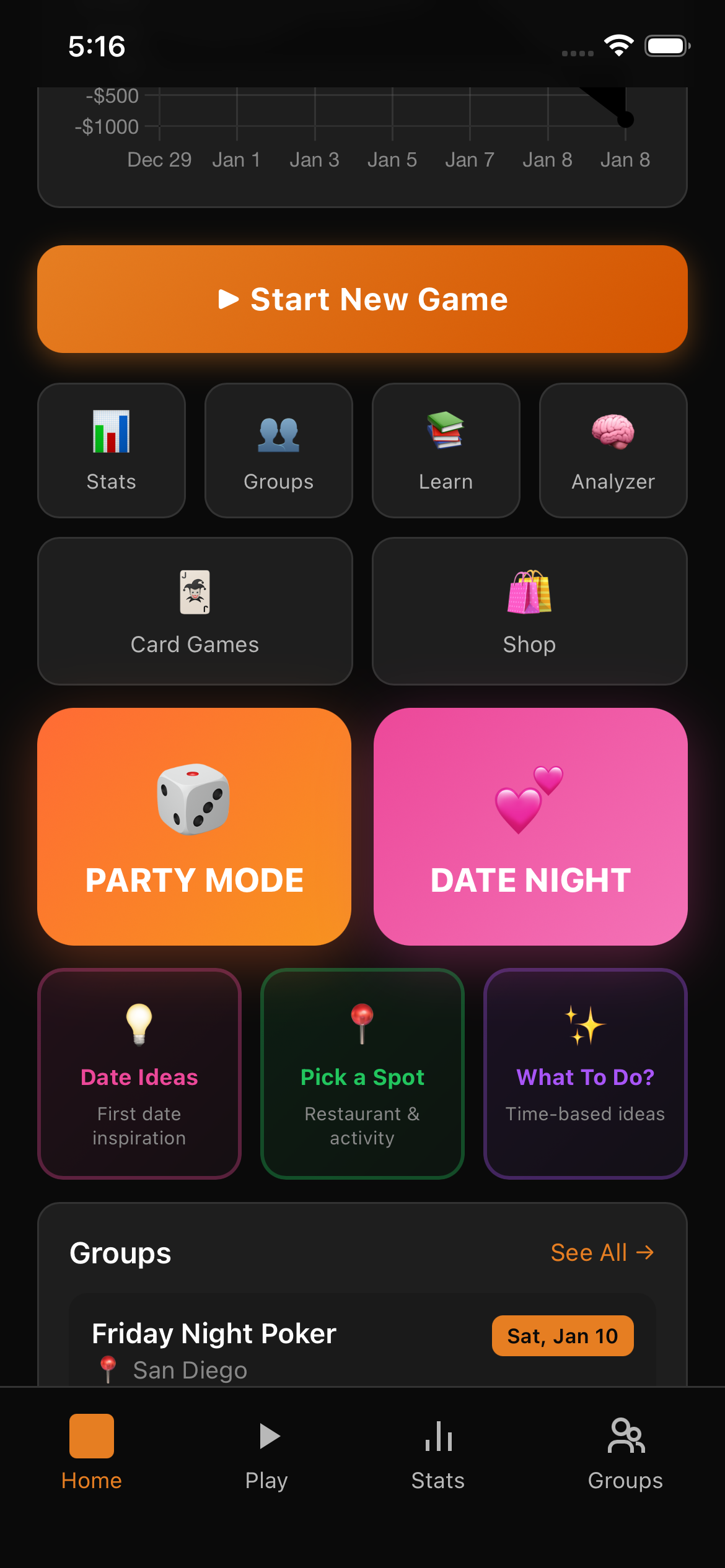The height and width of the screenshot is (1568, 725).
Task: Start a new game
Action: [362, 299]
